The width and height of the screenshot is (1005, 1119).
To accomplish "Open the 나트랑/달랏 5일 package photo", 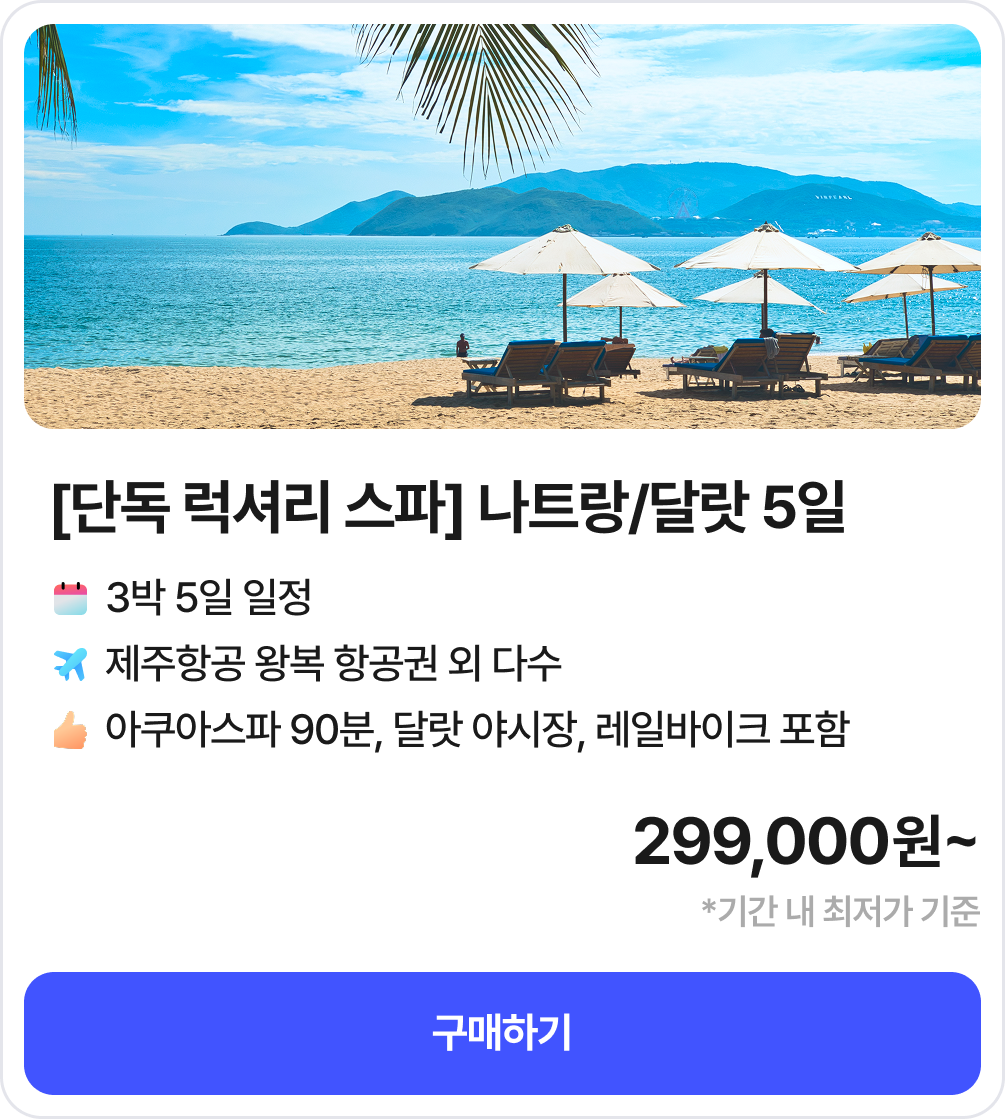I will click(502, 226).
